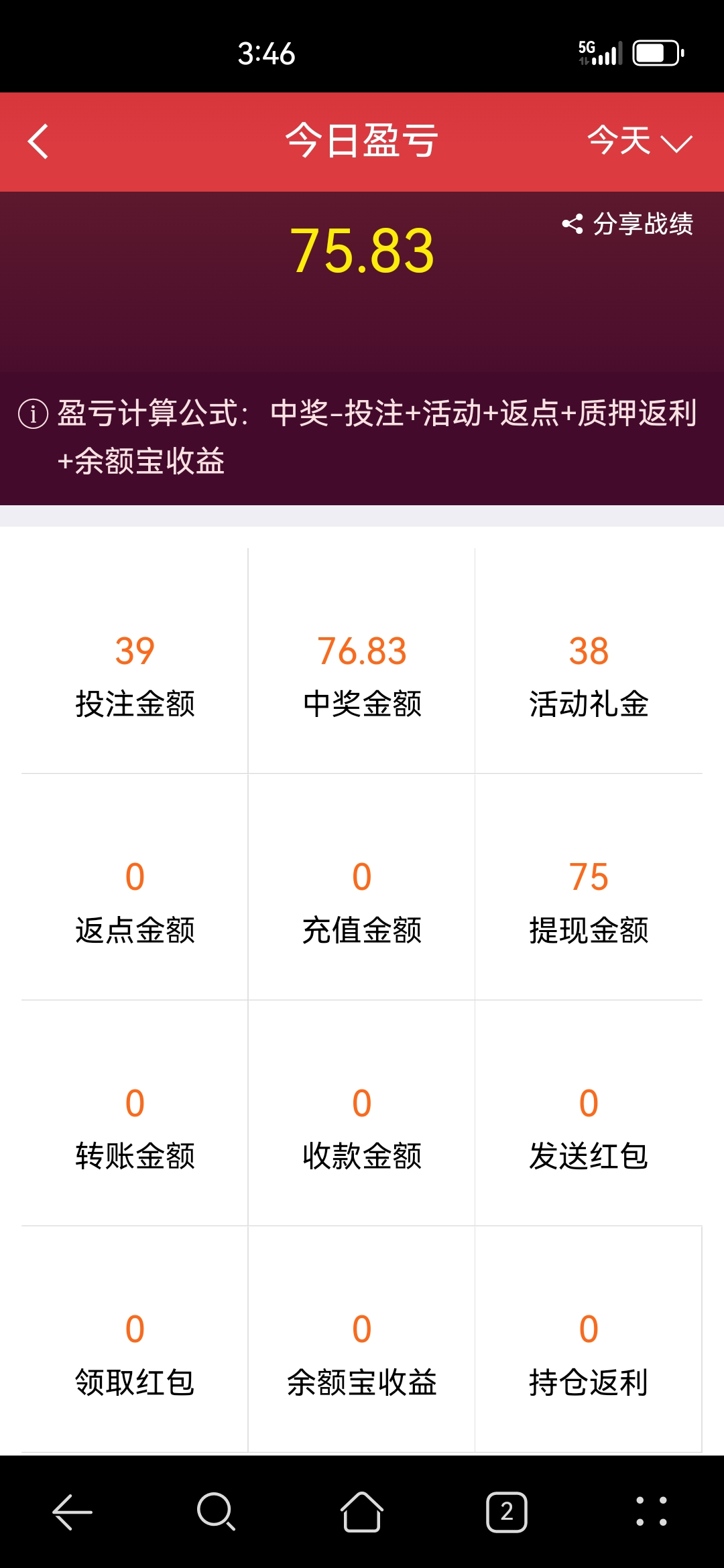Image resolution: width=724 pixels, height=1568 pixels.
Task: Go back from the 今日盈亏 page
Action: coord(39,141)
